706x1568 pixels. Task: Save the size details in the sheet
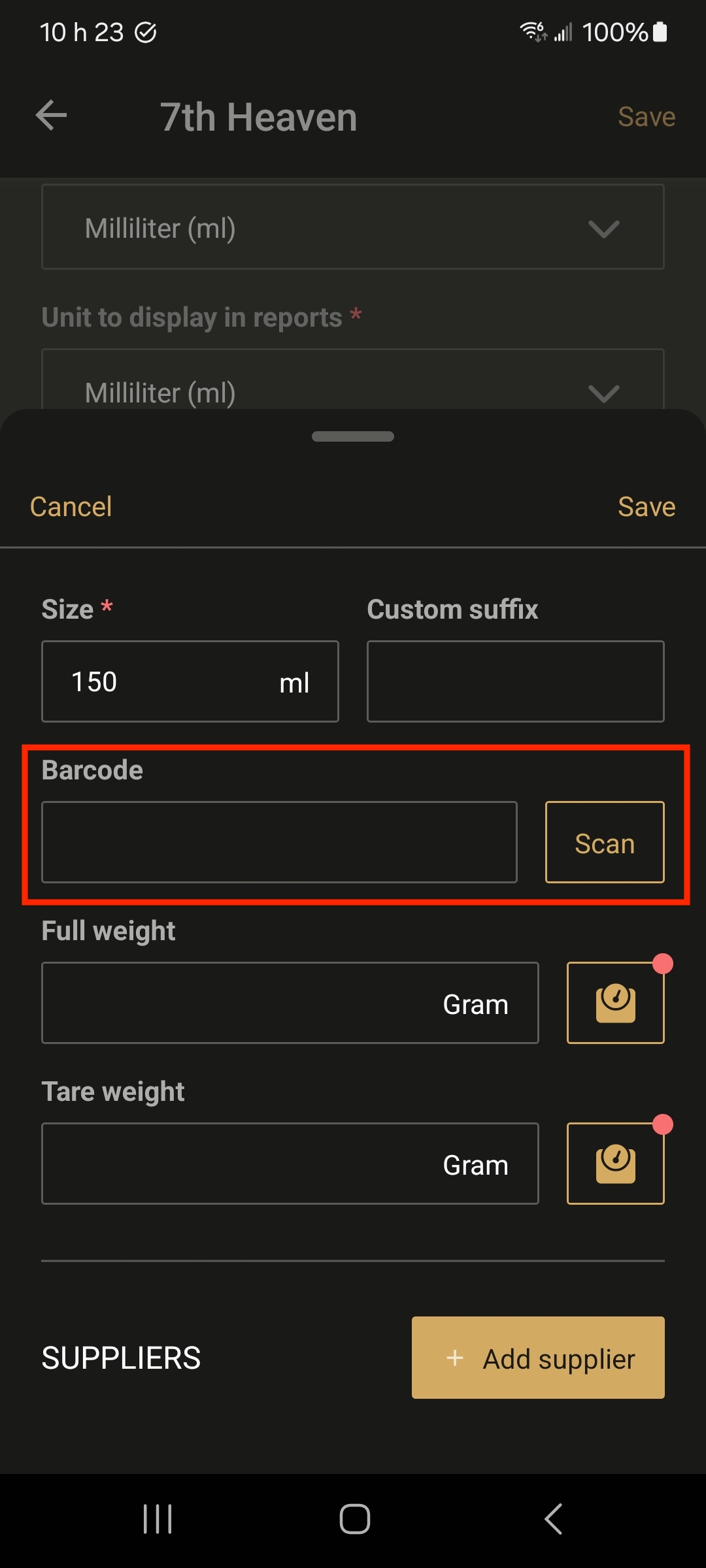(x=647, y=507)
